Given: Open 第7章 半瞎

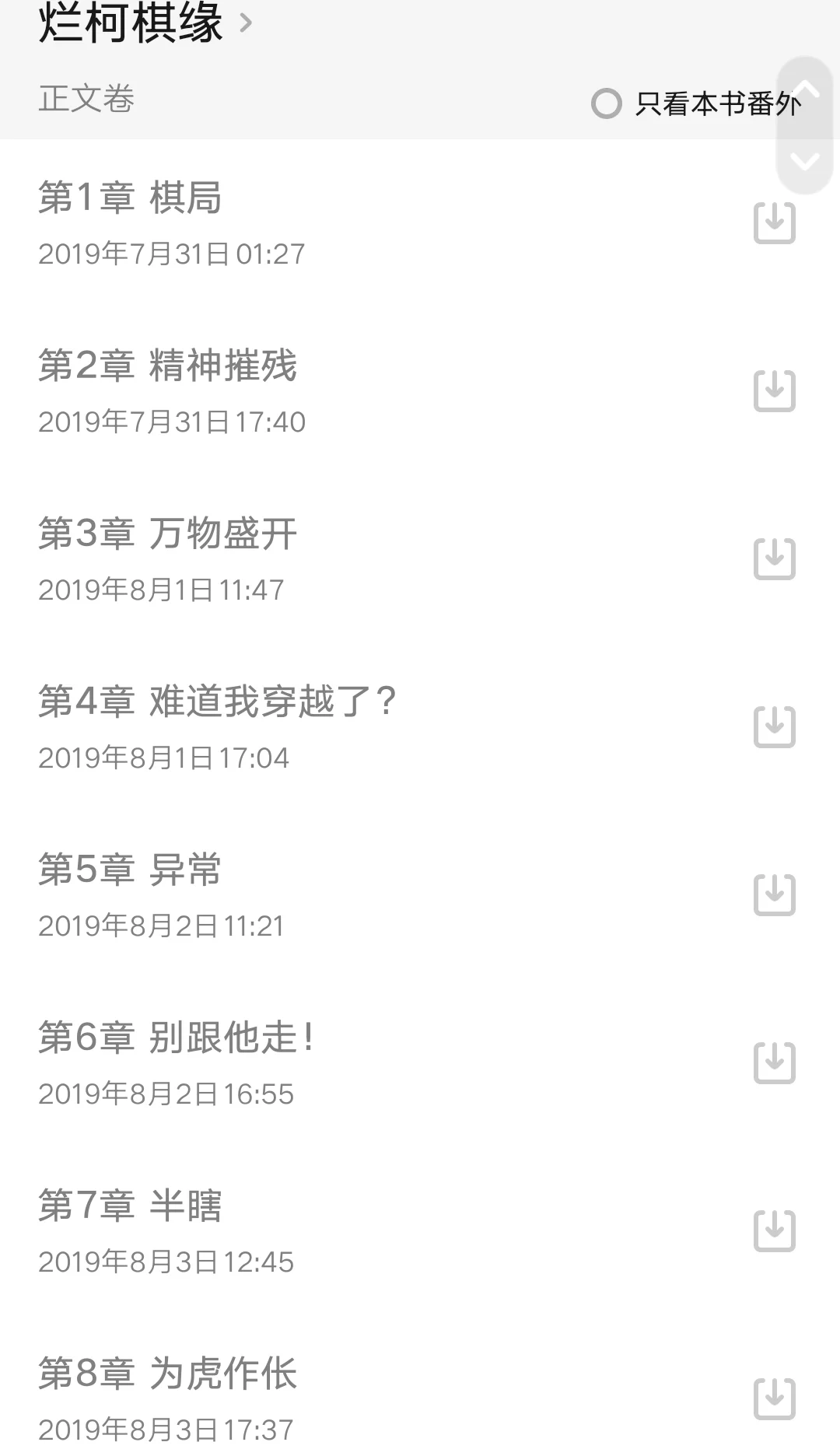Looking at the screenshot, I should coord(381,1231).
